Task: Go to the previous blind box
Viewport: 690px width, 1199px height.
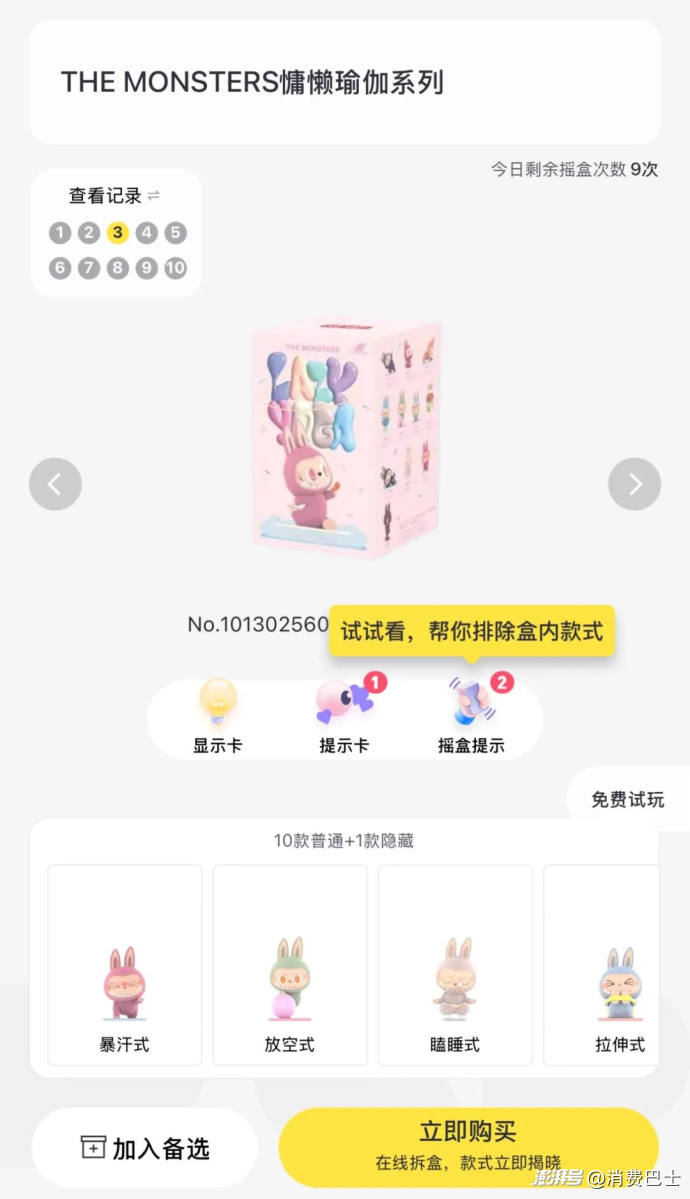Action: (x=55, y=484)
